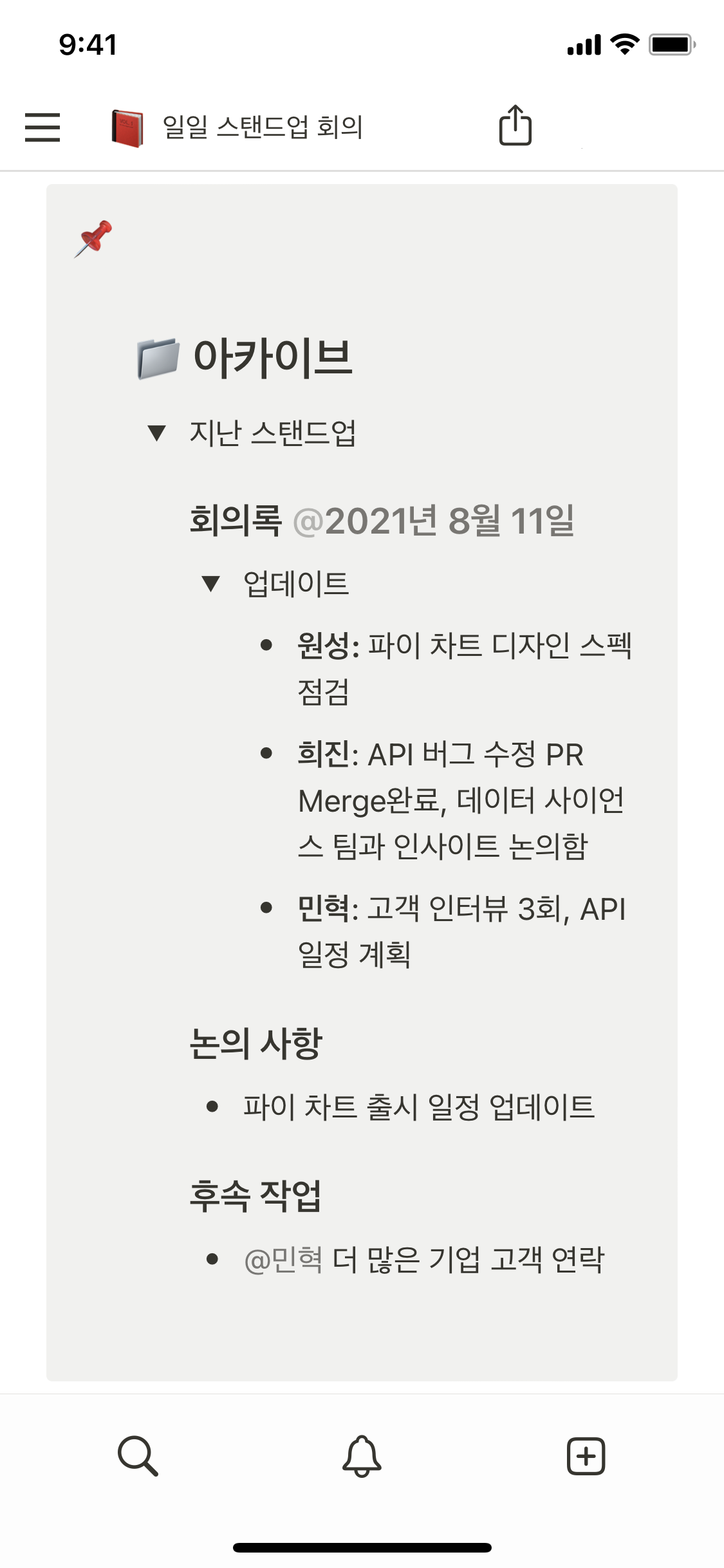This screenshot has height=1568, width=724.
Task: Open the 일일 스탠드업 회의 page title
Action: (x=263, y=127)
